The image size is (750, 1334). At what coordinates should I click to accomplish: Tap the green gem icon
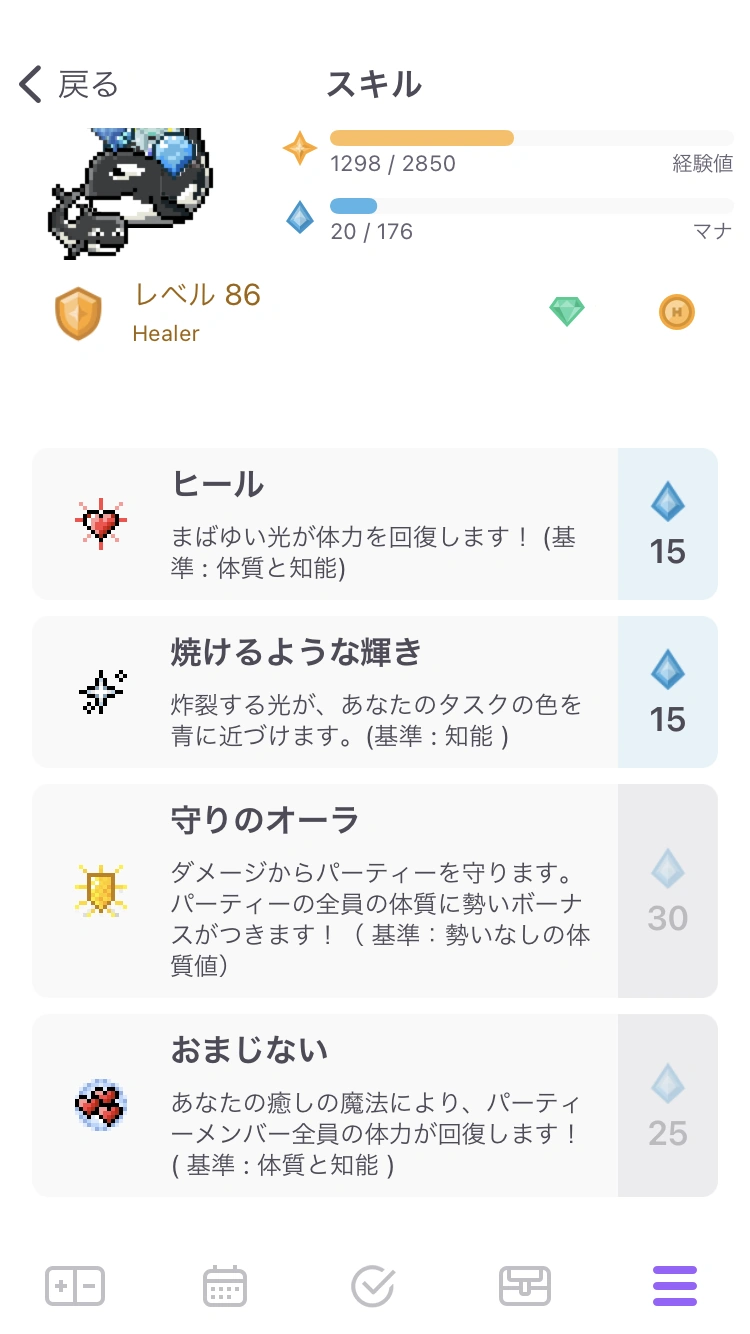click(567, 312)
